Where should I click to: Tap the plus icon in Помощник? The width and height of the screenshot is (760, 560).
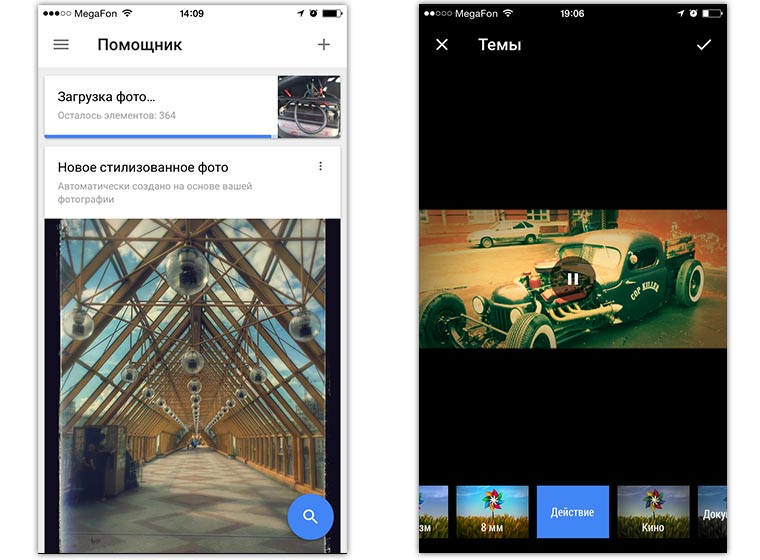click(323, 45)
